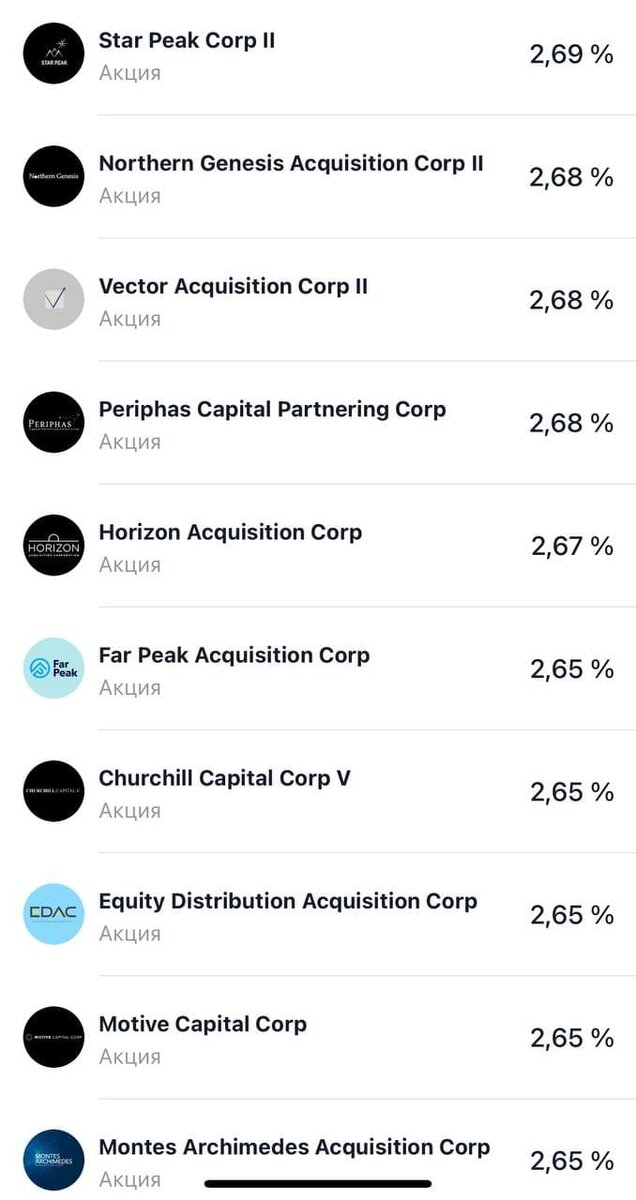Open Horizon Acquisition Corp stock
Viewport: 636px width, 1200px height.
pos(318,546)
